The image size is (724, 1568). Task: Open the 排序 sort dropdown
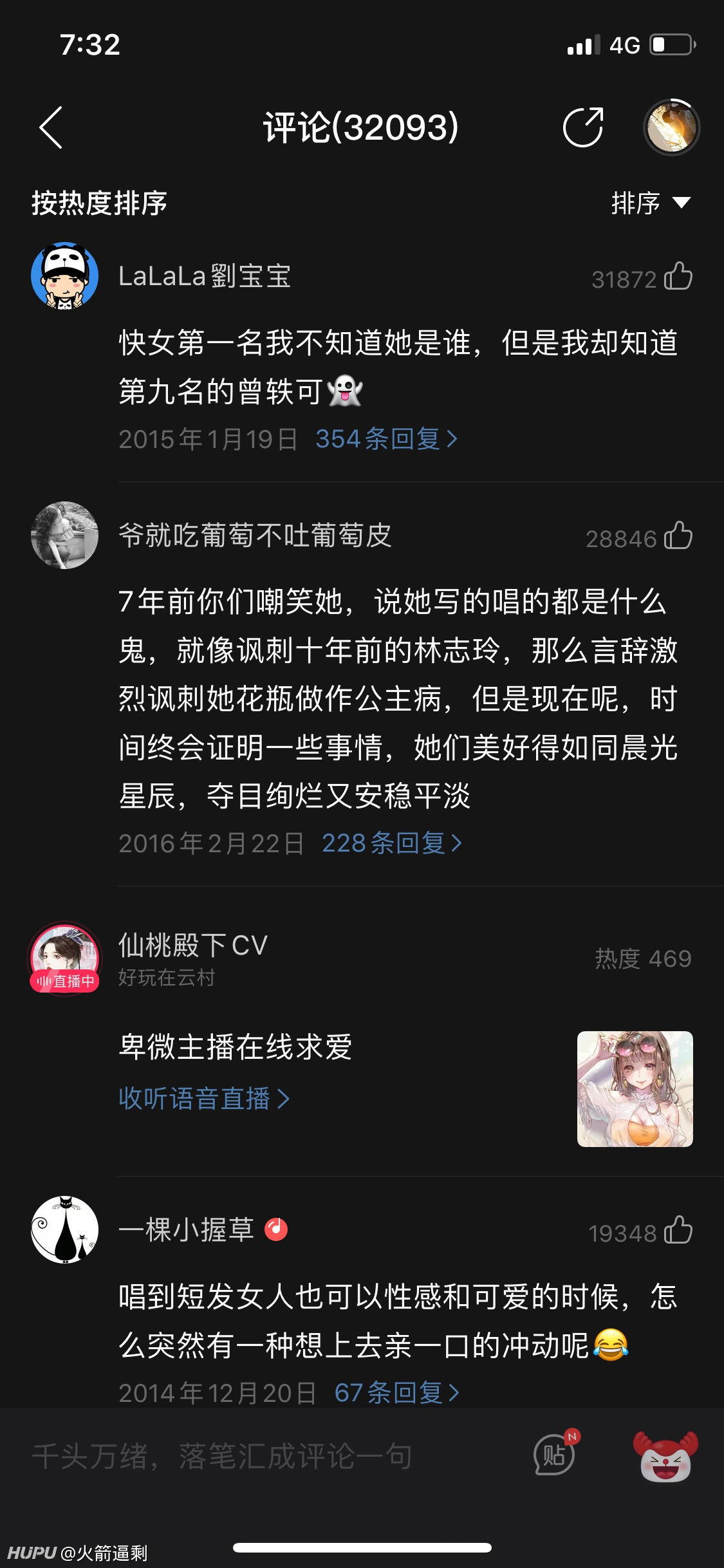point(651,203)
